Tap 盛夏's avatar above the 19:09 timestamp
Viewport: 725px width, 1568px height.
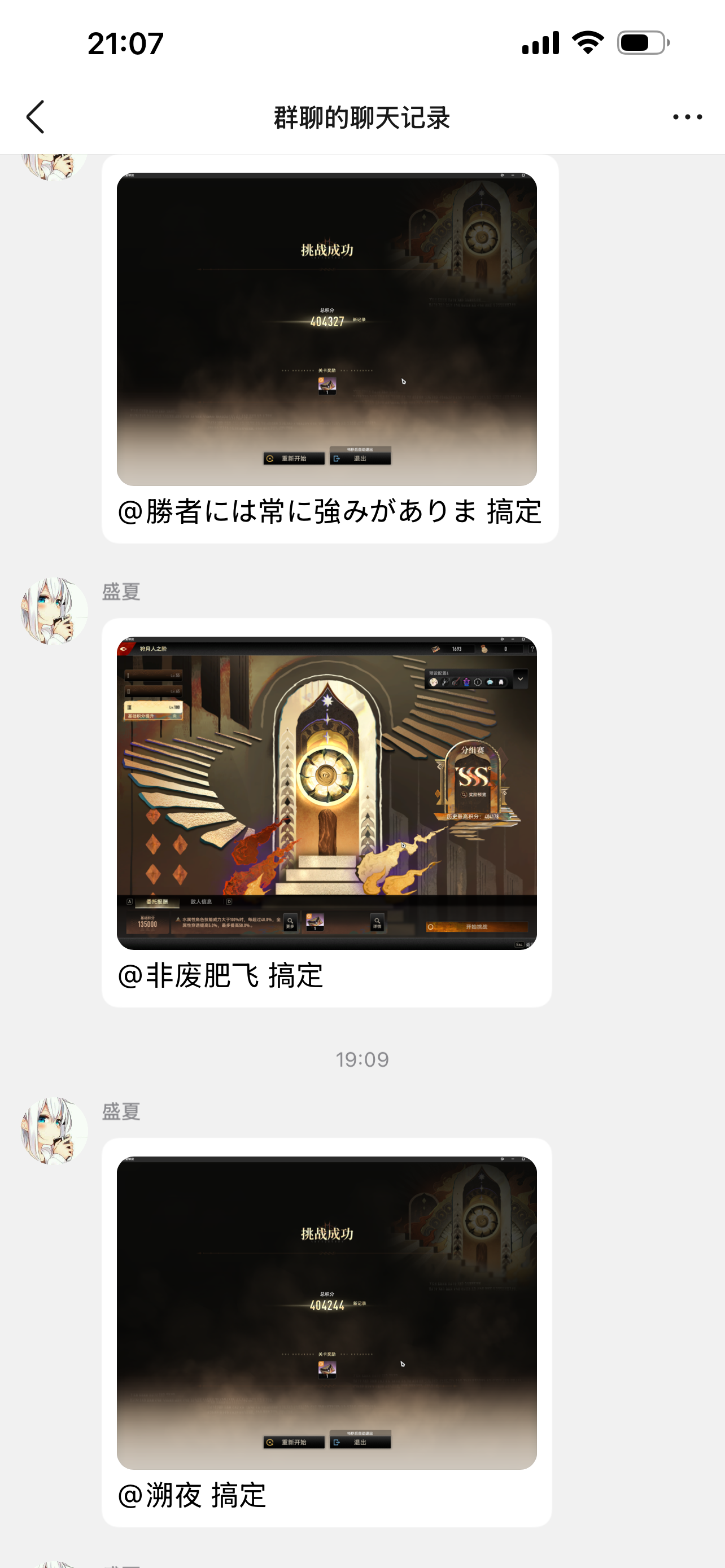54,611
